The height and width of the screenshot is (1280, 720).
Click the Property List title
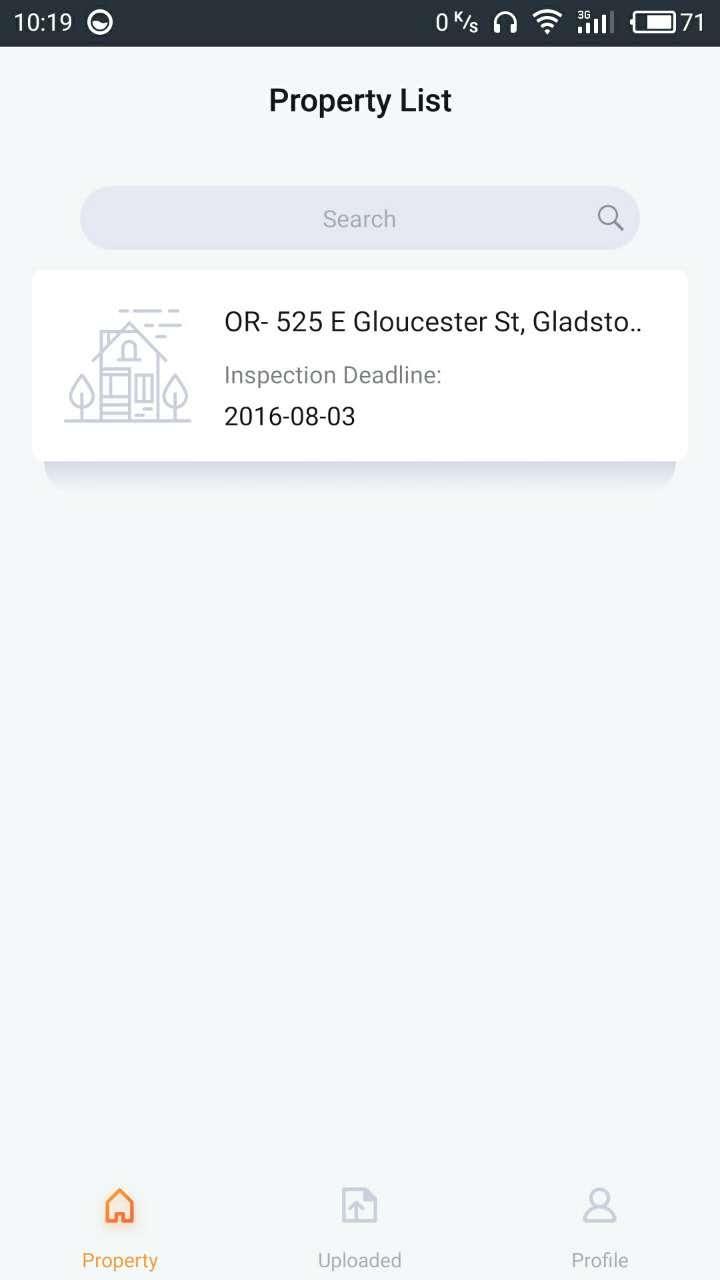(x=360, y=99)
